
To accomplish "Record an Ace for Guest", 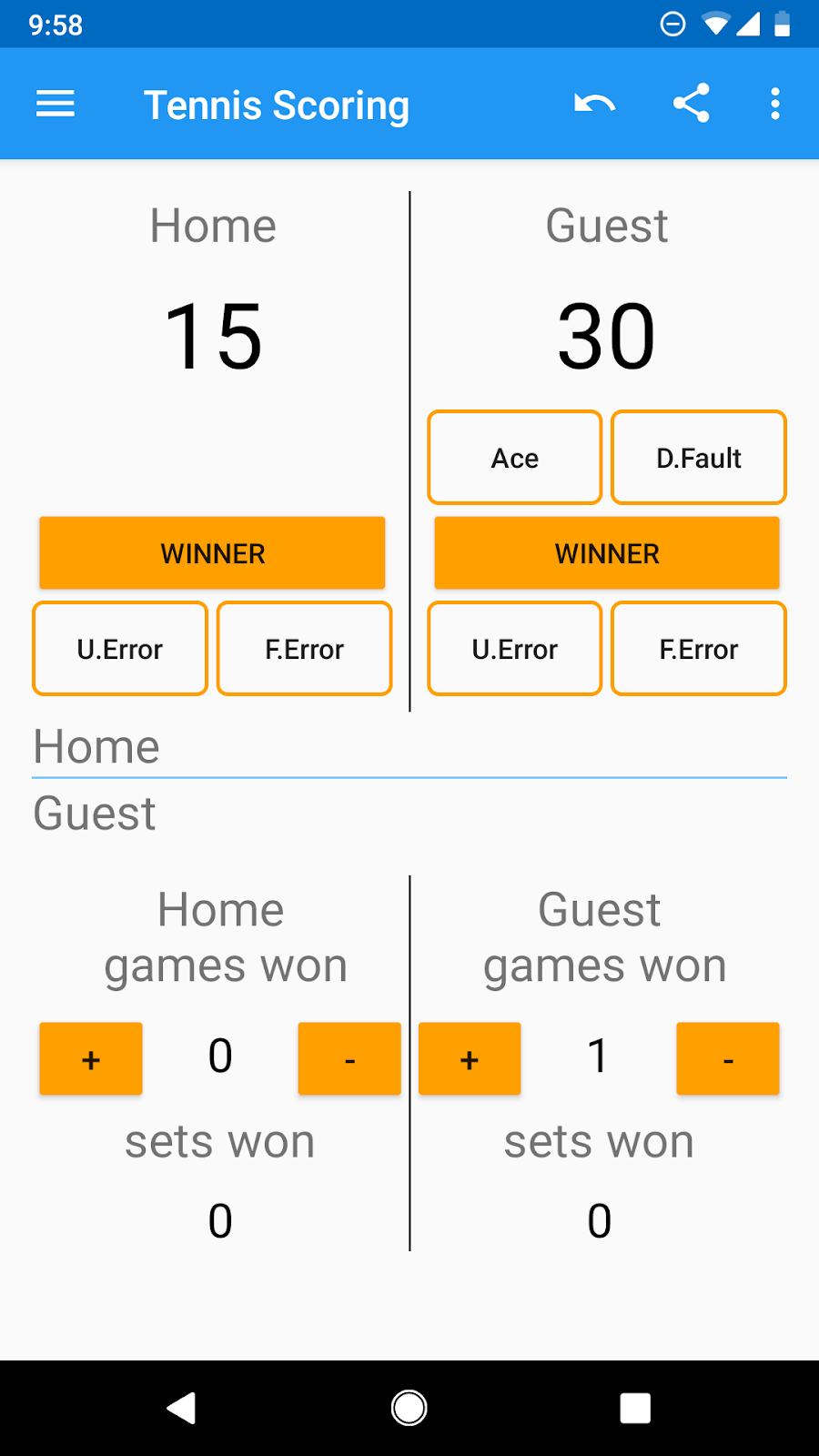I will [514, 458].
